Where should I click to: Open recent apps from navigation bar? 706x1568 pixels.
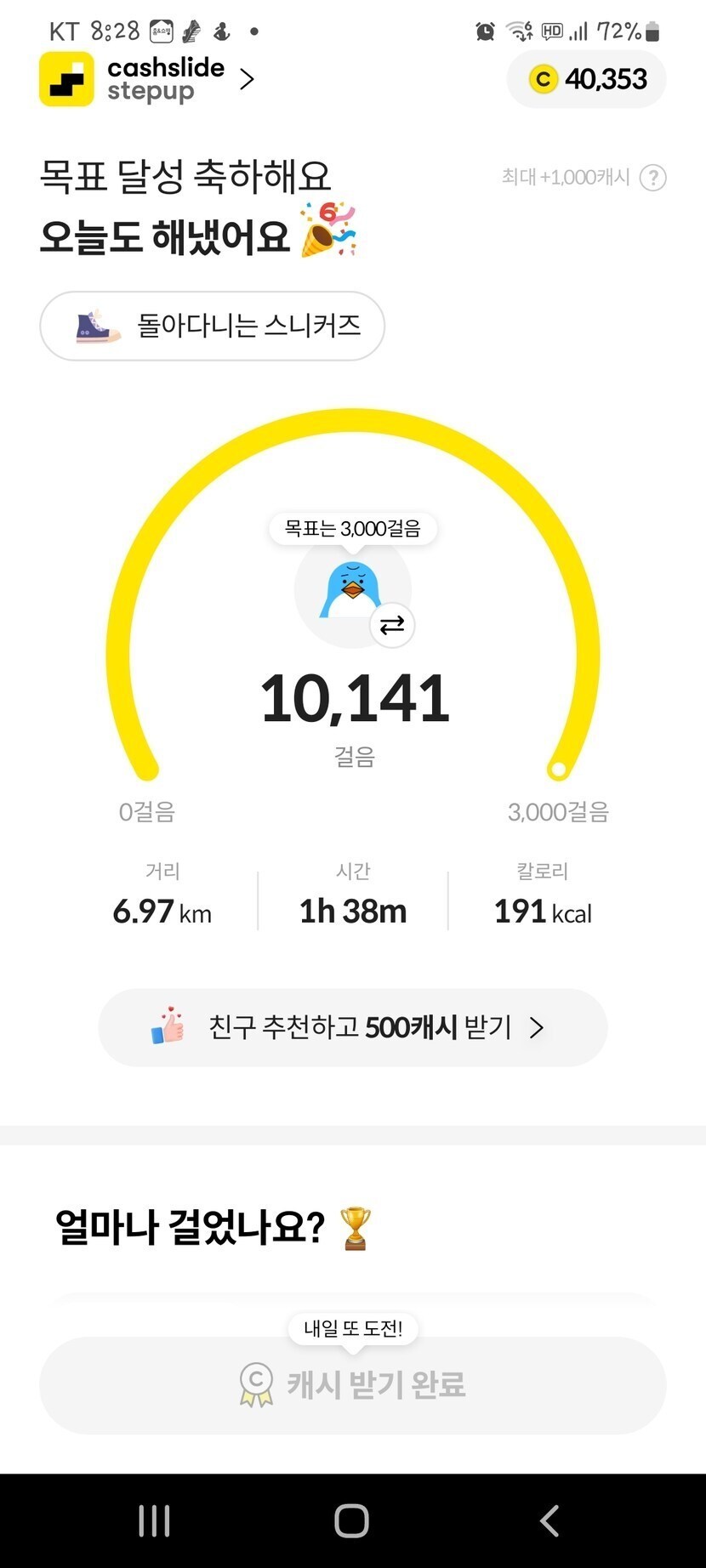pos(154,1520)
